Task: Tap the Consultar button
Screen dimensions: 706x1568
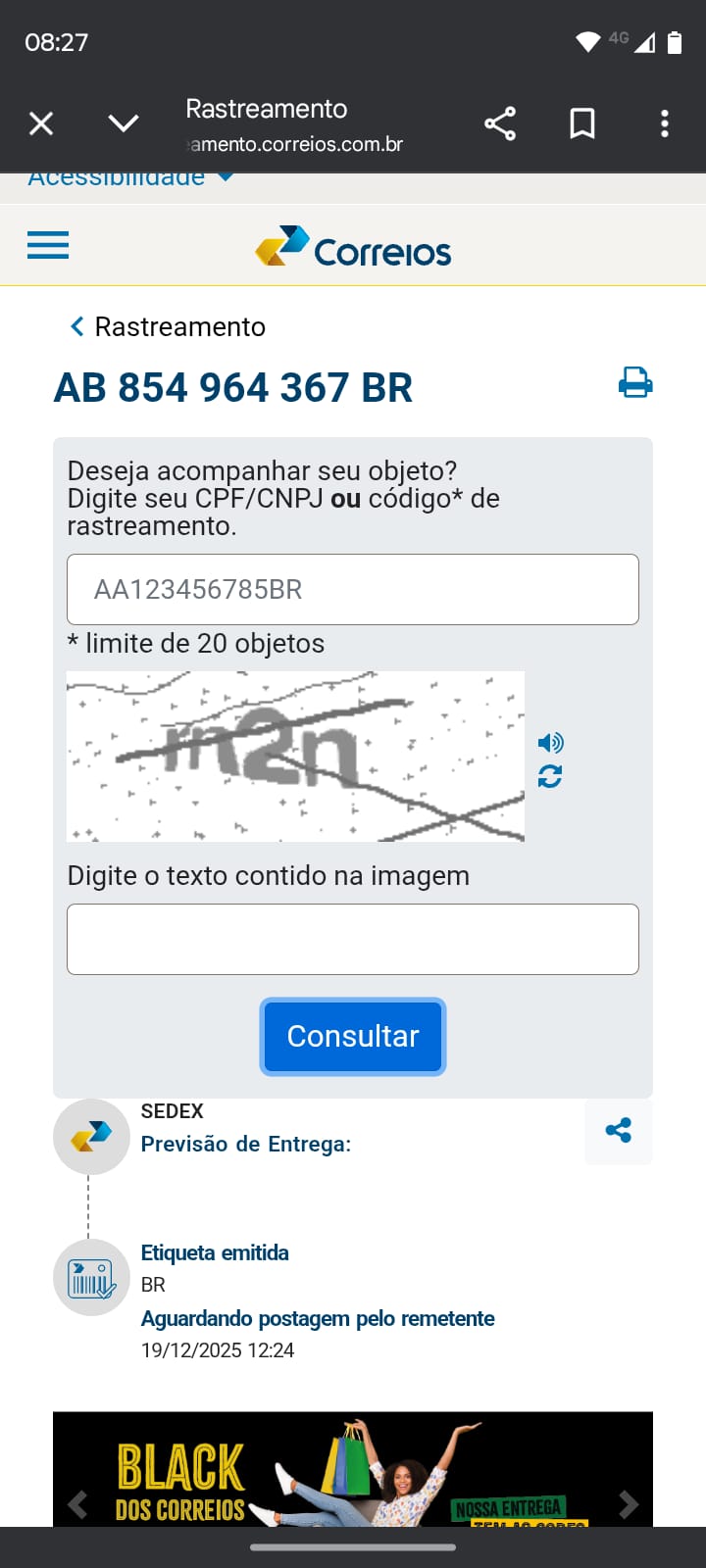Action: point(353,1036)
